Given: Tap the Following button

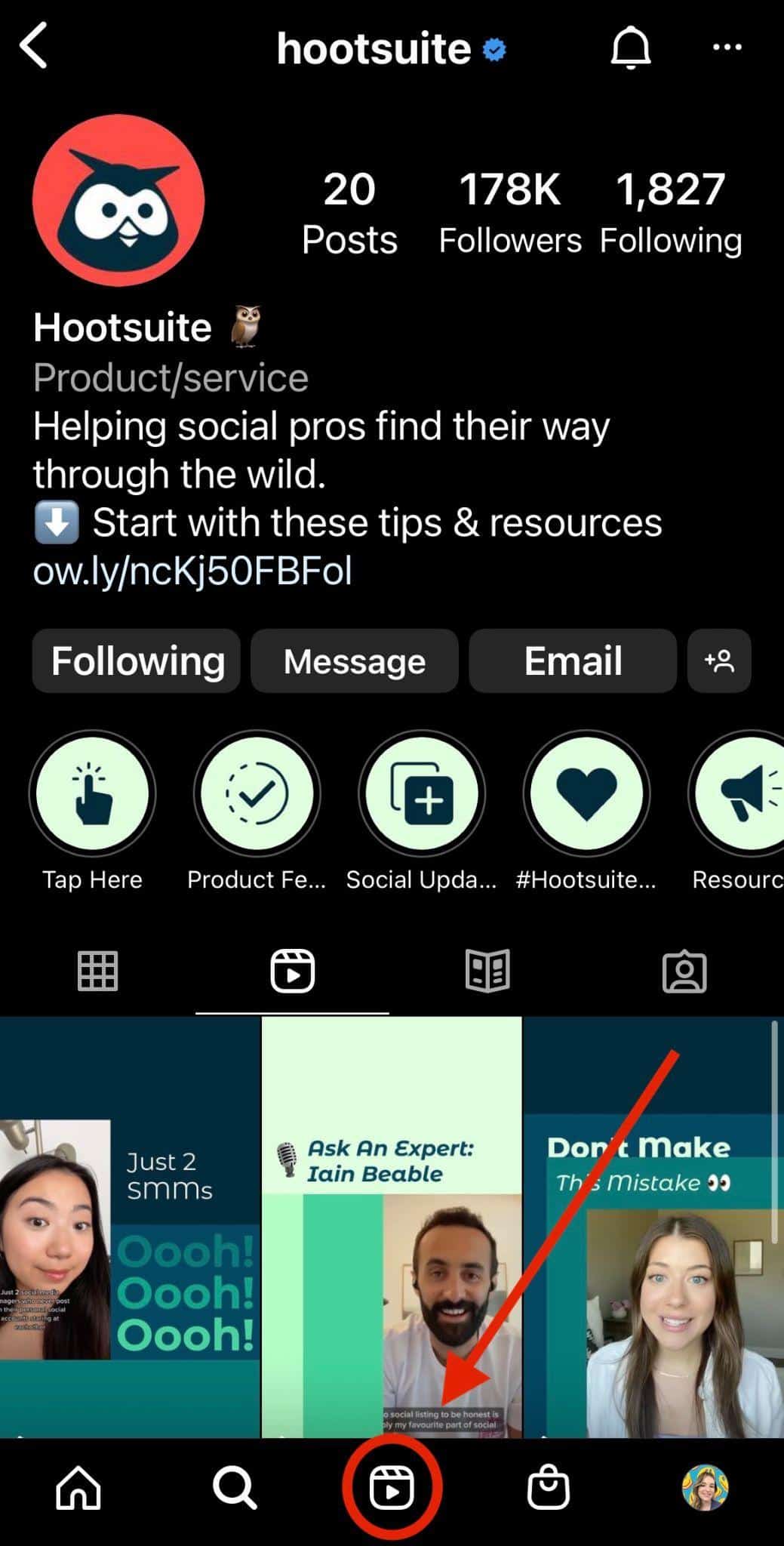Looking at the screenshot, I should (137, 661).
